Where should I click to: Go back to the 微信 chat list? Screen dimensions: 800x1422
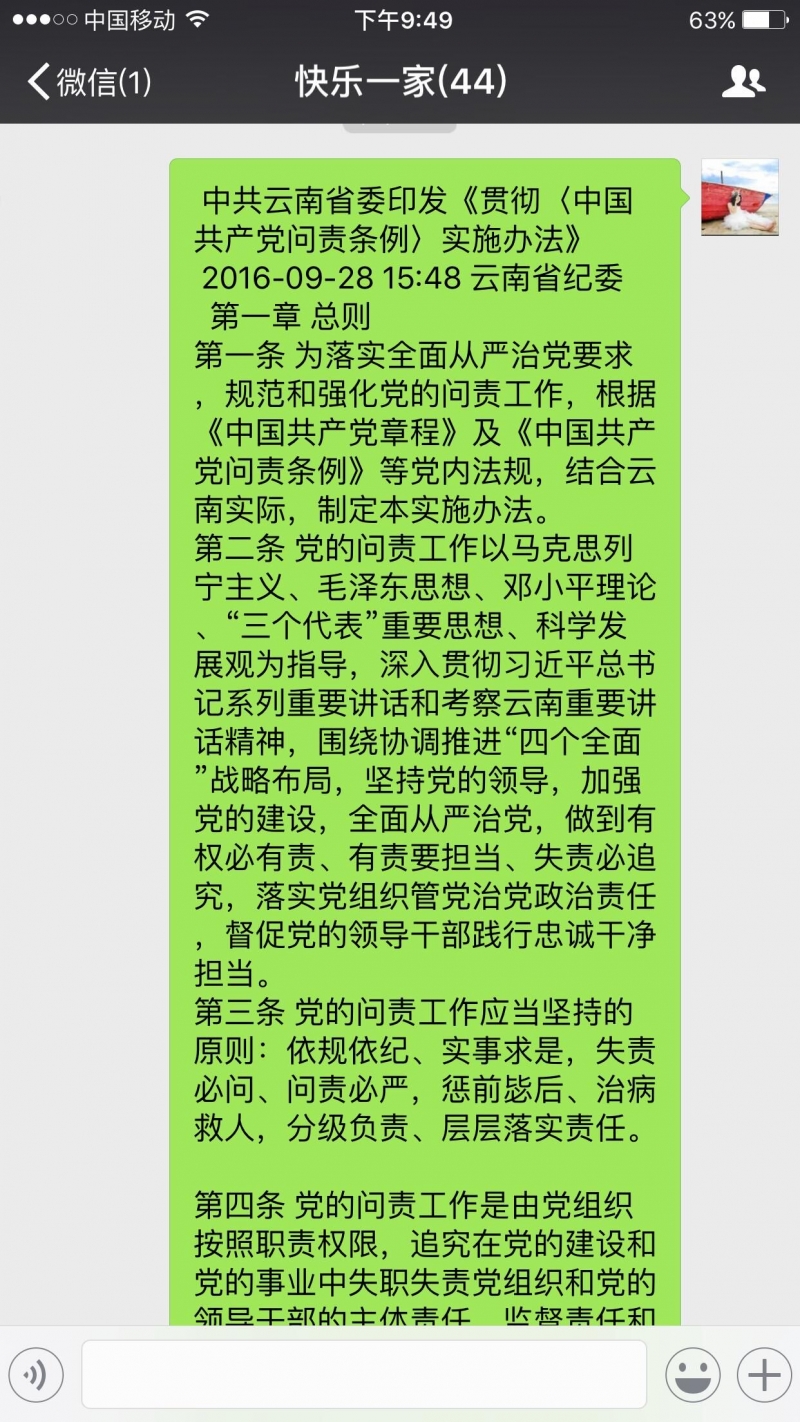coord(88,82)
